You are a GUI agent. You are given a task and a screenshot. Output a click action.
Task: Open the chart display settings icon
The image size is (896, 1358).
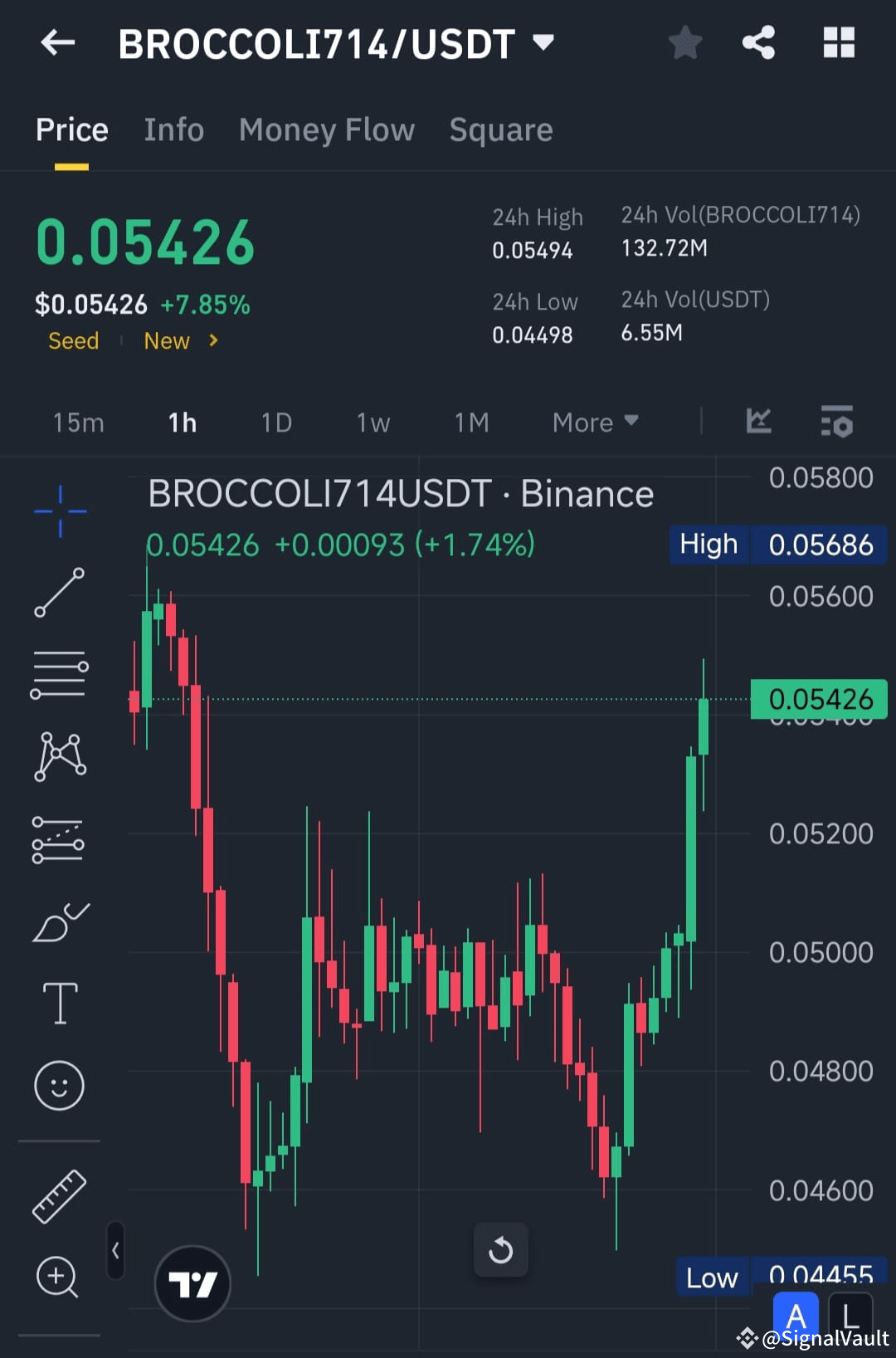pos(837,423)
